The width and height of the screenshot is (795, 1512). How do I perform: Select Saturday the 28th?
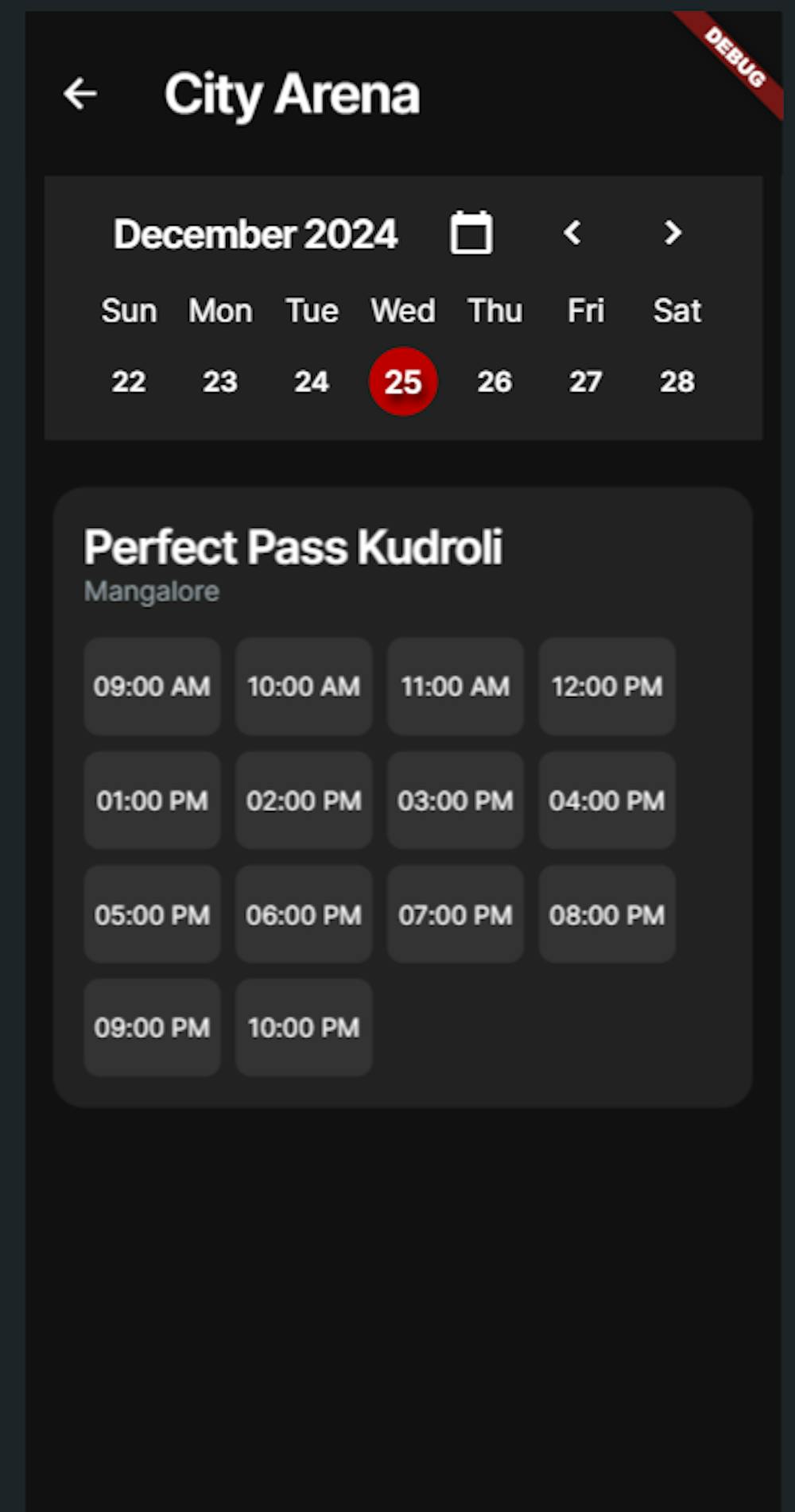(677, 382)
